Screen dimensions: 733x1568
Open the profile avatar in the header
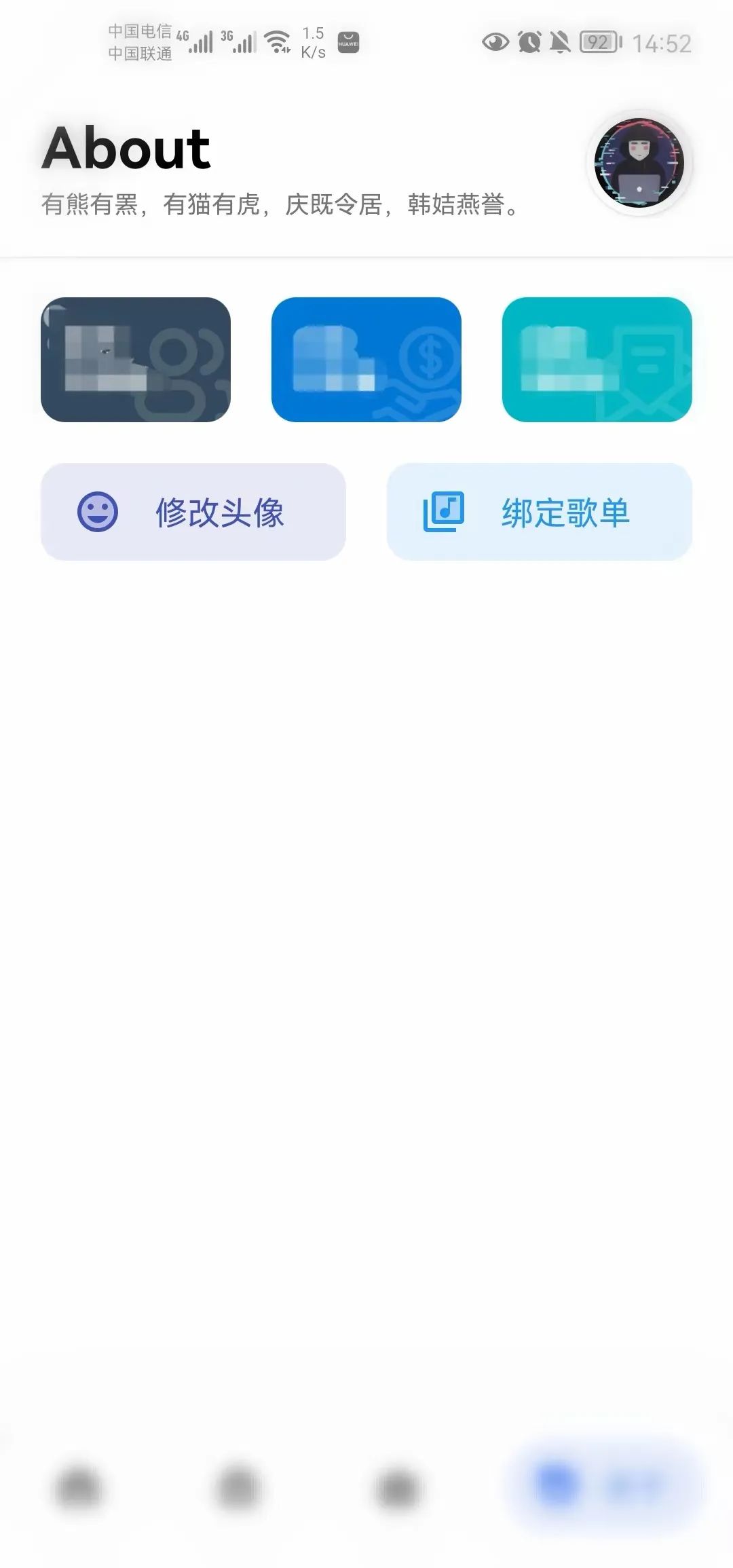point(639,164)
